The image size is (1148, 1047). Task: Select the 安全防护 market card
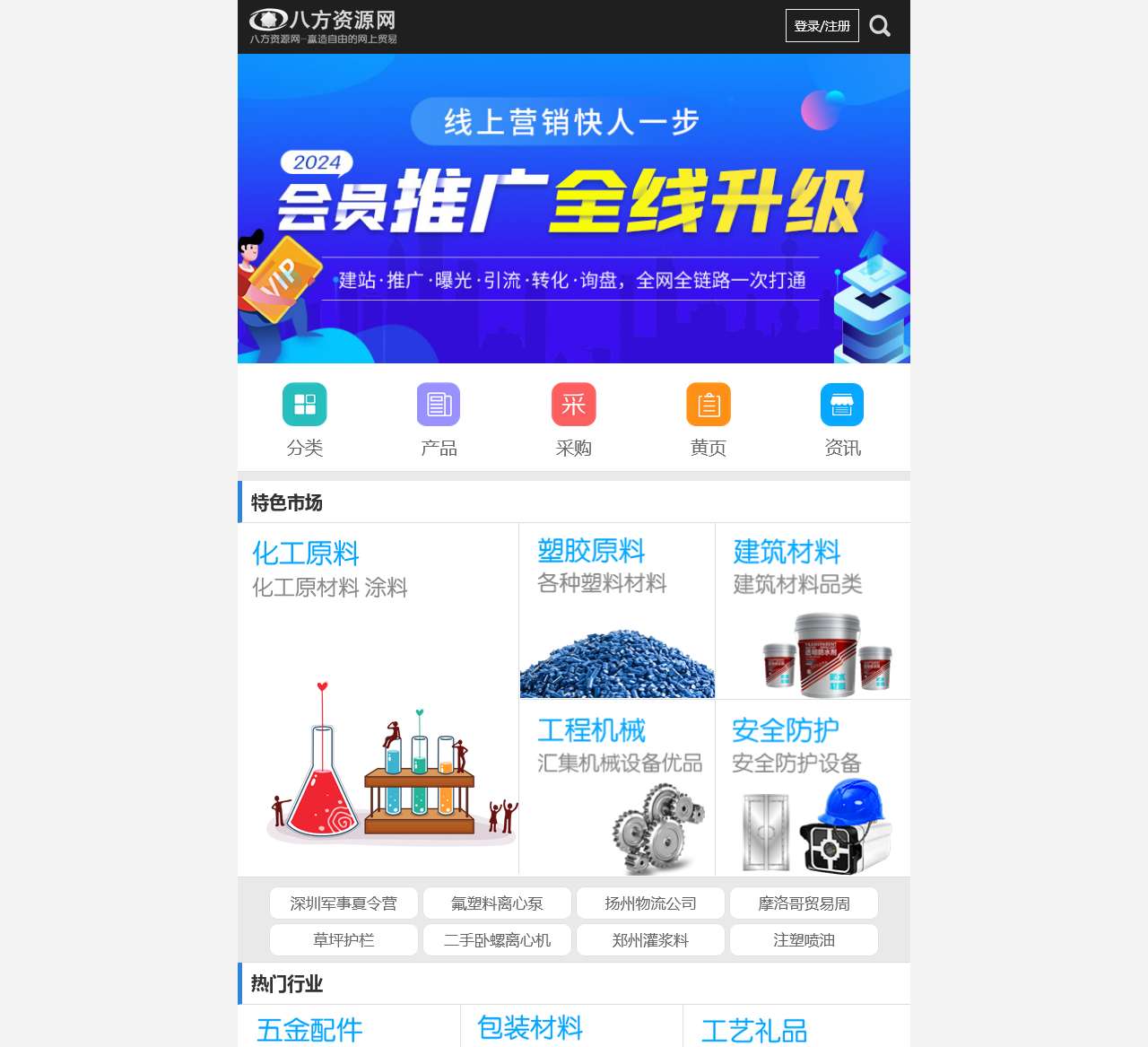coord(813,787)
